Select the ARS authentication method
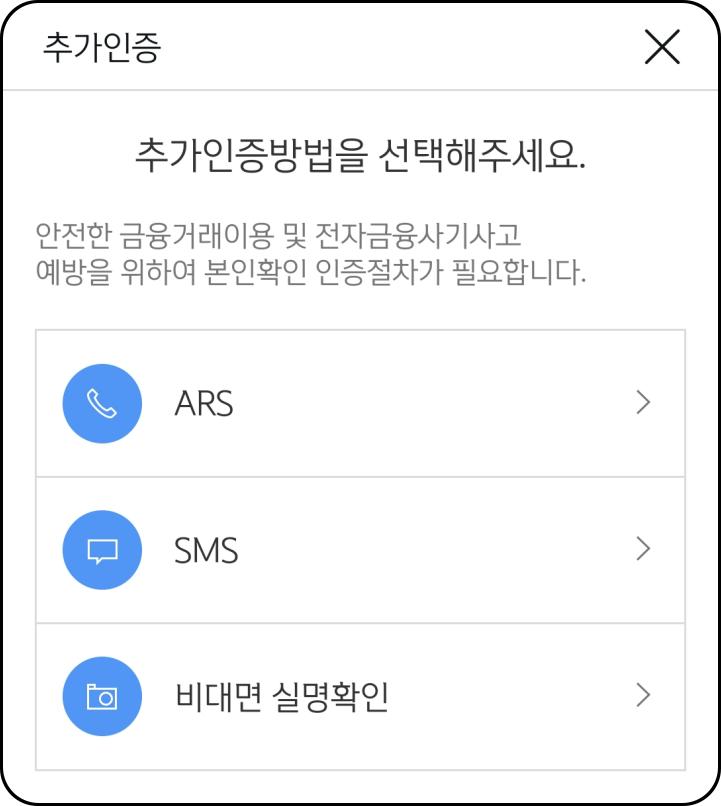 click(360, 404)
